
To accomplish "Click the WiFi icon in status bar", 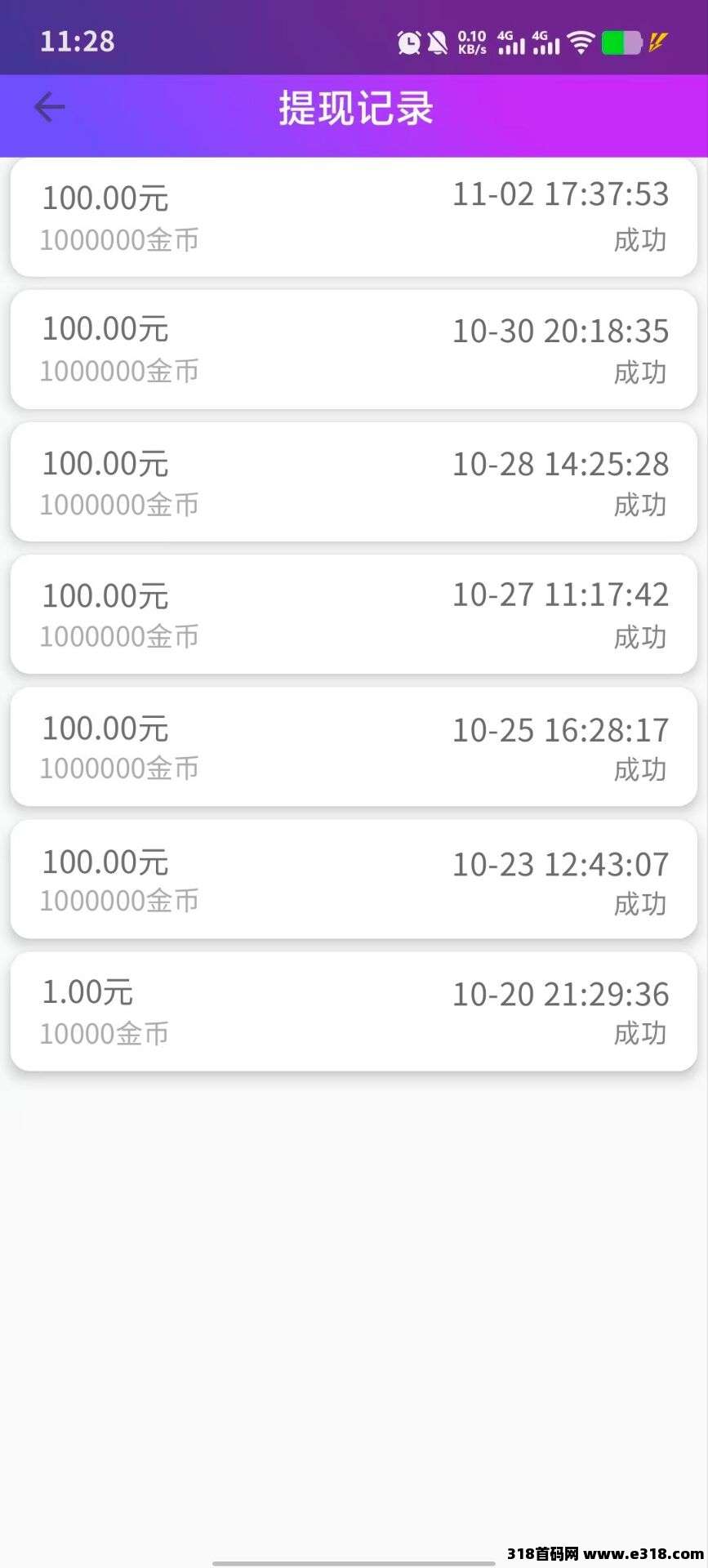I will 581,41.
